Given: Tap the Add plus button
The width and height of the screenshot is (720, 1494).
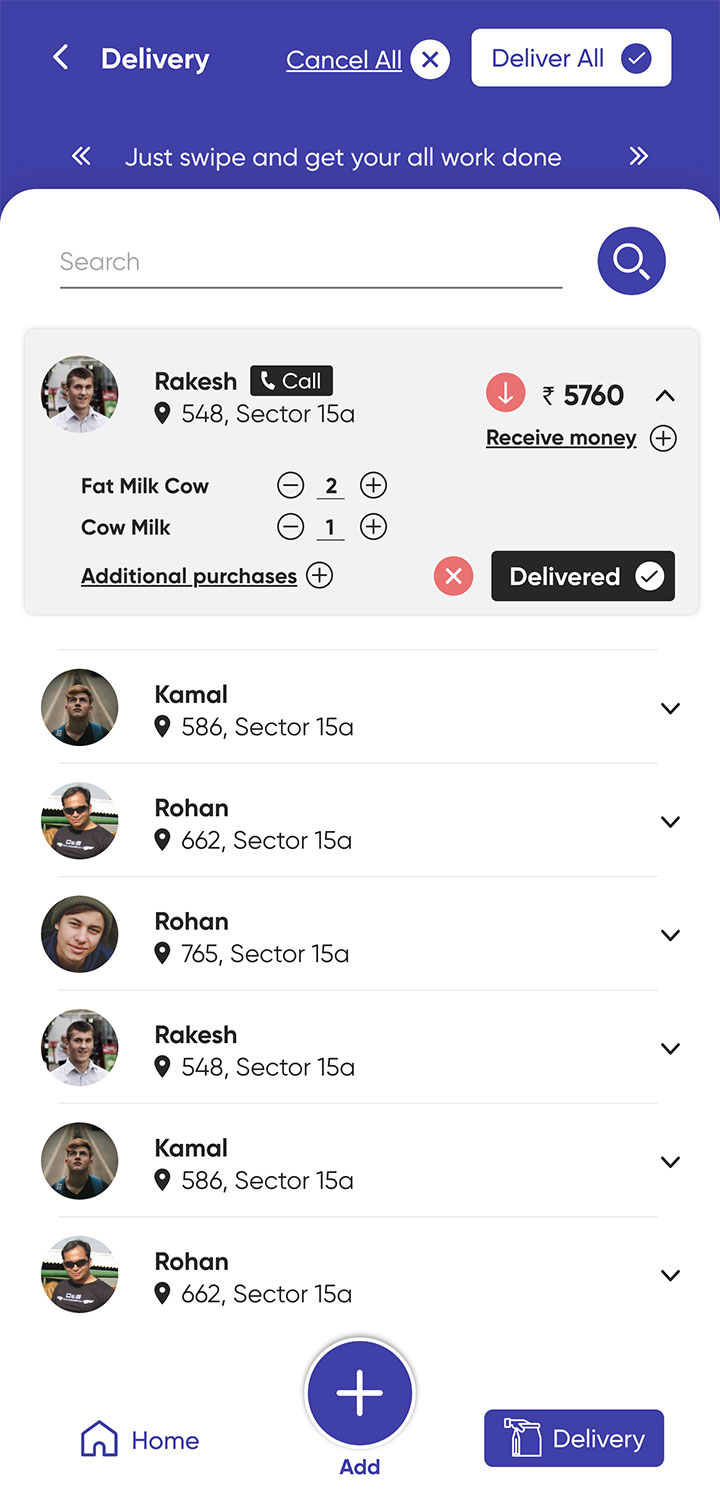Looking at the screenshot, I should coord(360,1393).
